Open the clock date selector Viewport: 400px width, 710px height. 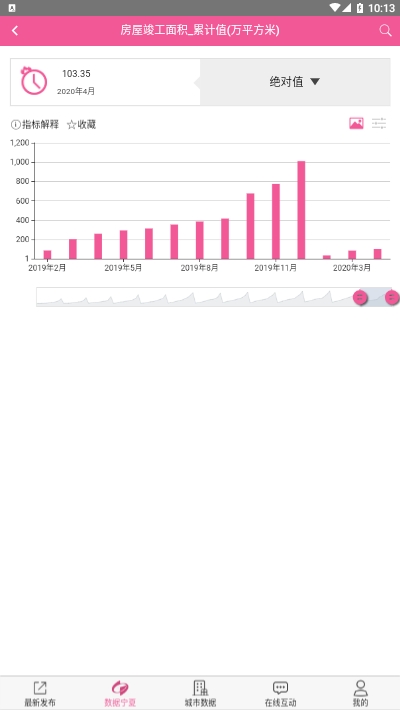(34, 81)
